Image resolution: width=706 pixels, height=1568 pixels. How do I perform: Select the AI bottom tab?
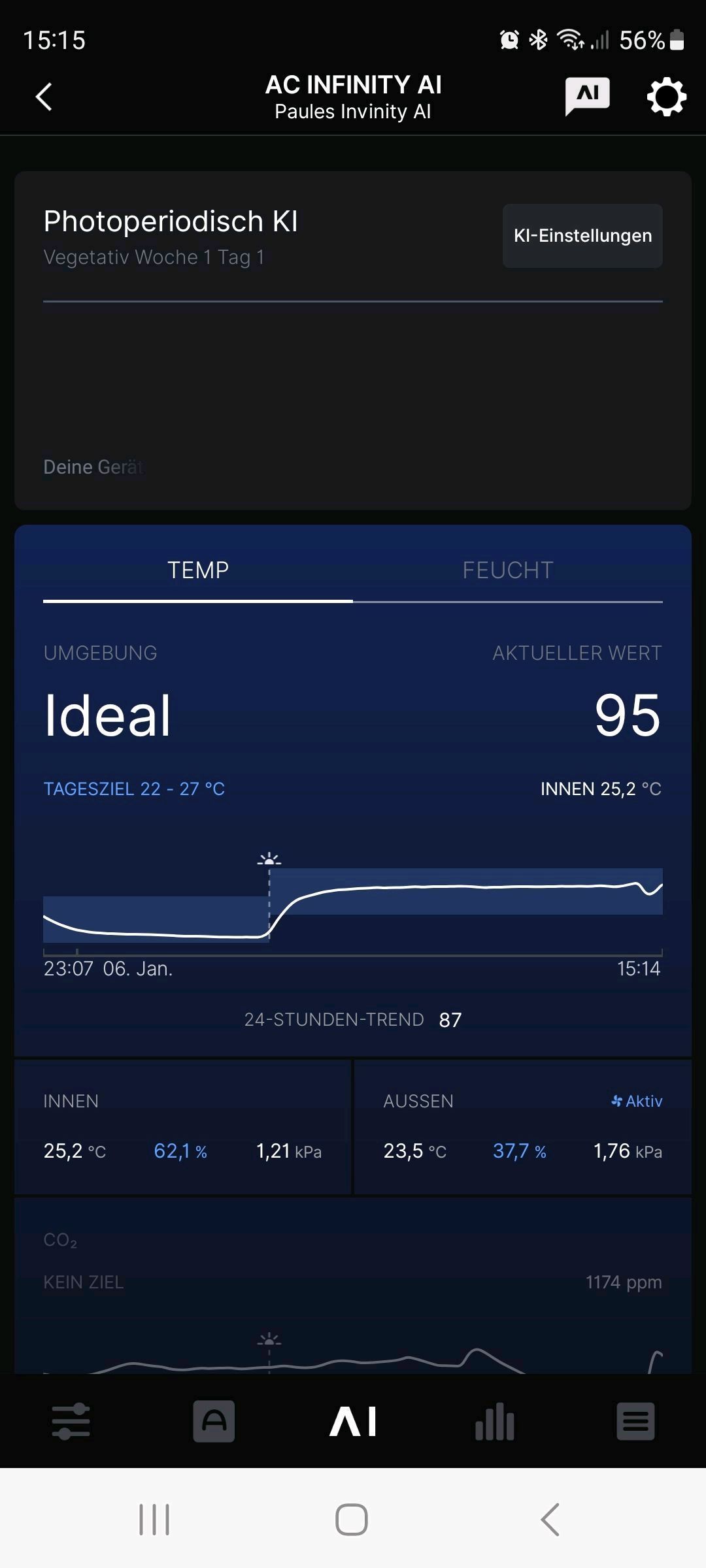[x=353, y=1421]
